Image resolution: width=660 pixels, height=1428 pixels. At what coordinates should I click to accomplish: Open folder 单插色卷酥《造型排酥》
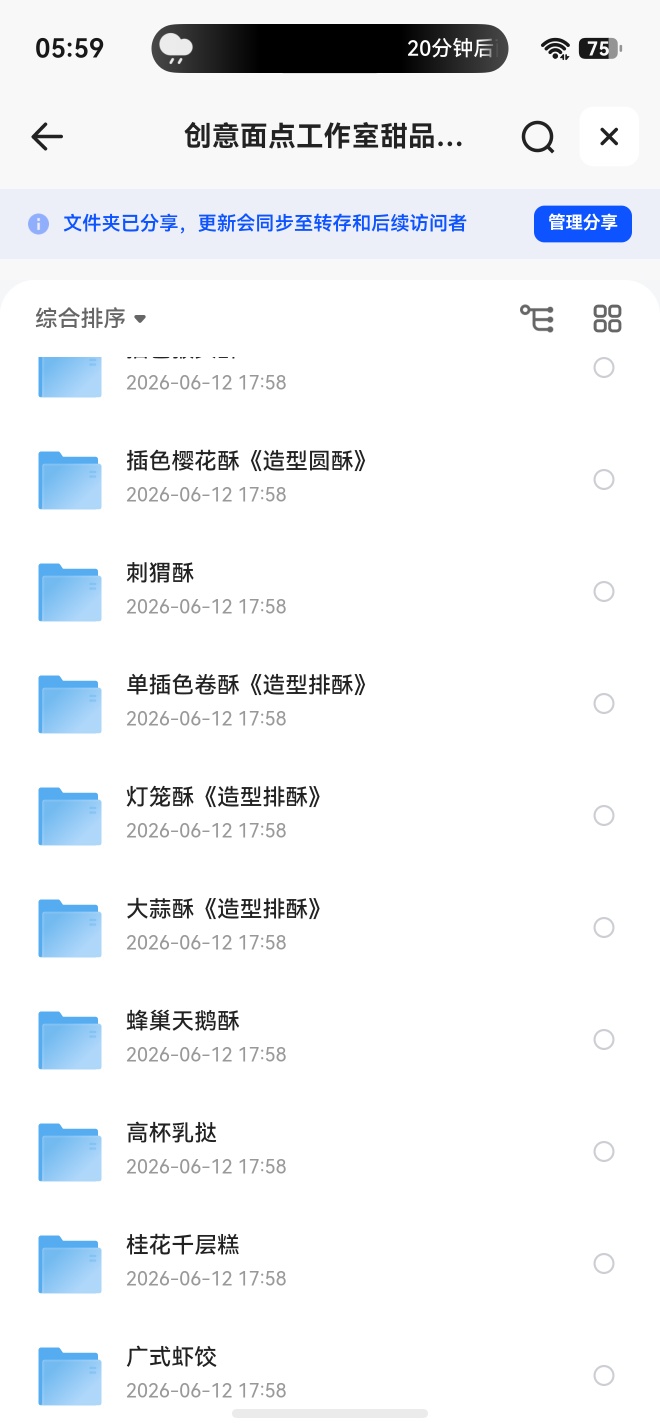330,704
